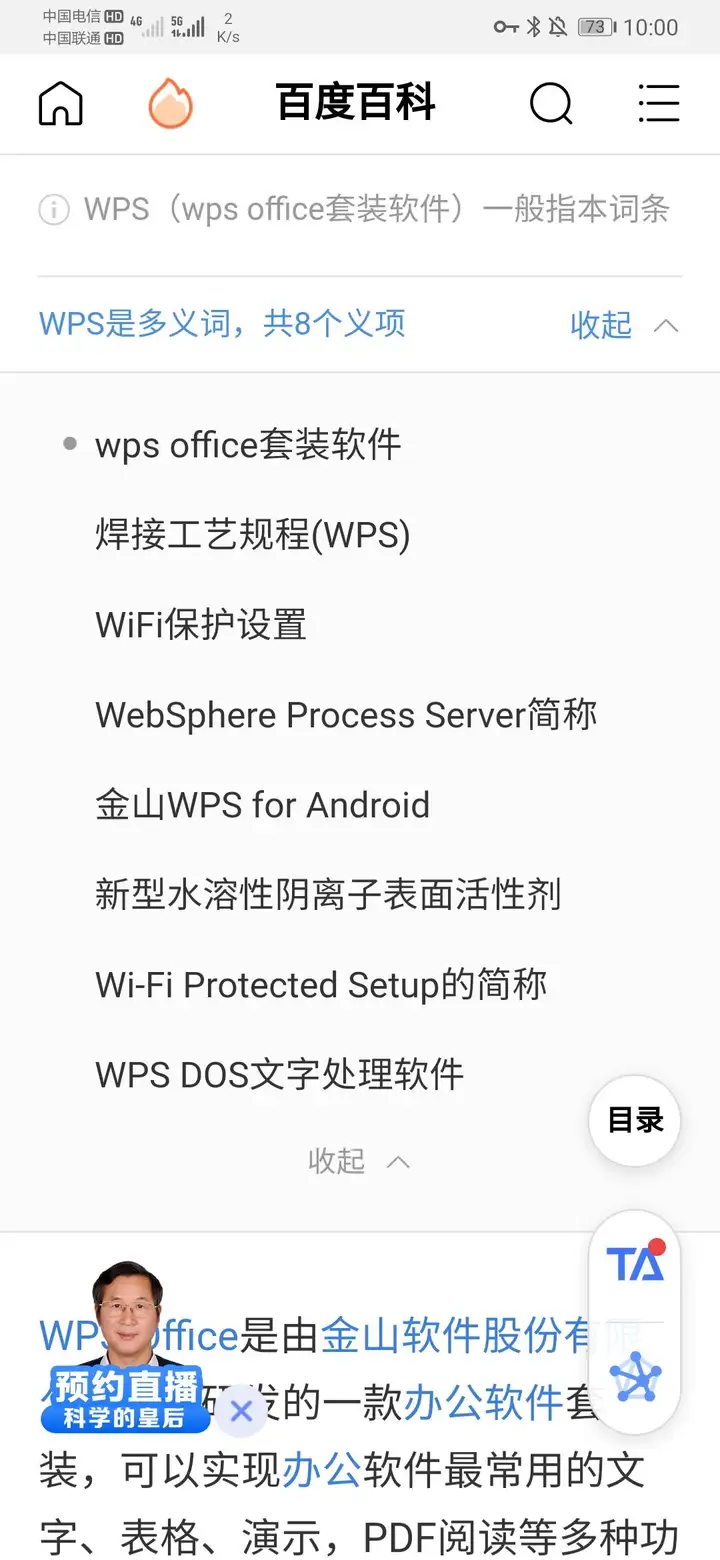
Task: Open the search magnifier icon
Action: point(551,103)
